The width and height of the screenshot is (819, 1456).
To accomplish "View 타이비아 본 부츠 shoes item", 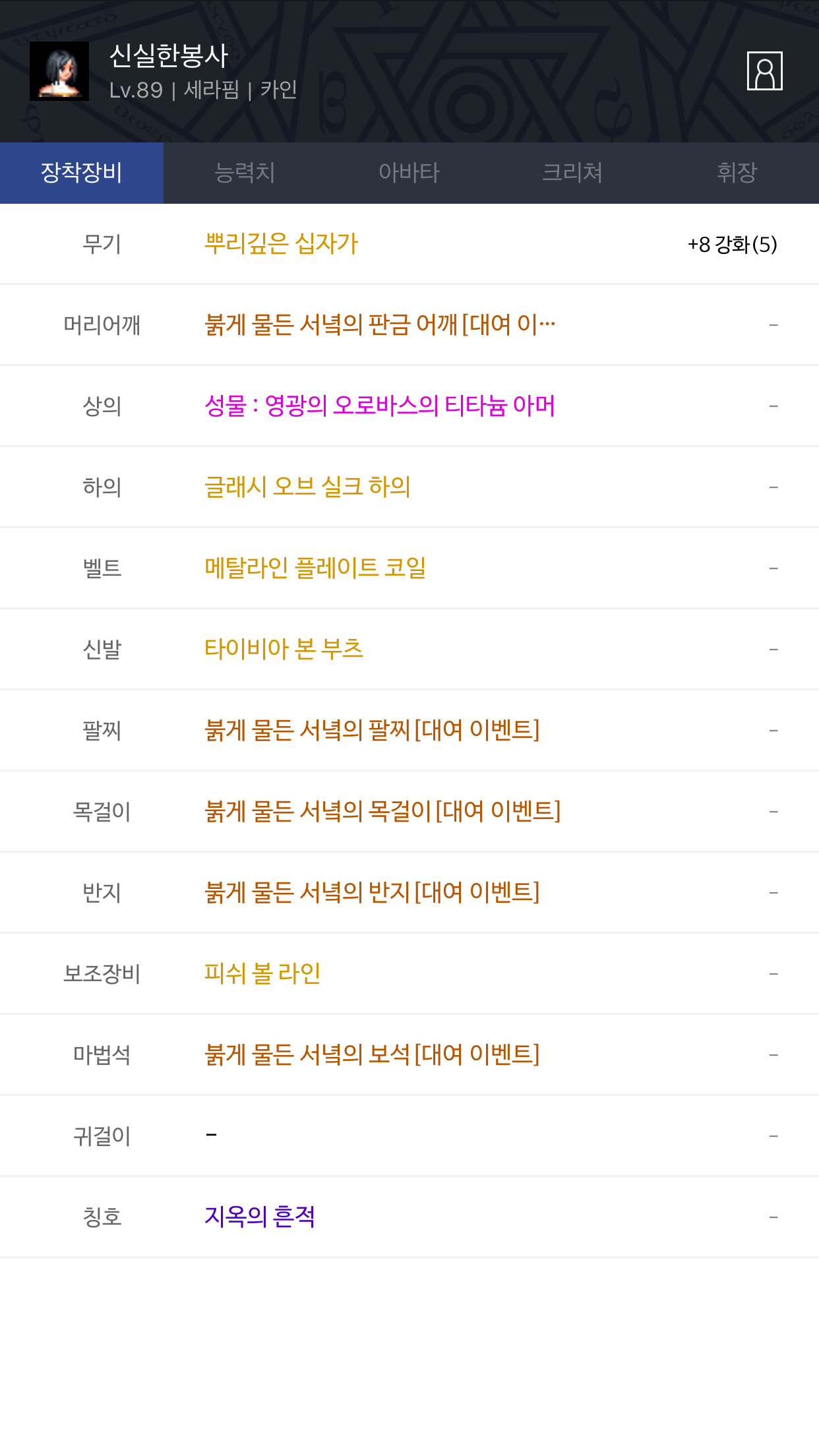I will [284, 649].
